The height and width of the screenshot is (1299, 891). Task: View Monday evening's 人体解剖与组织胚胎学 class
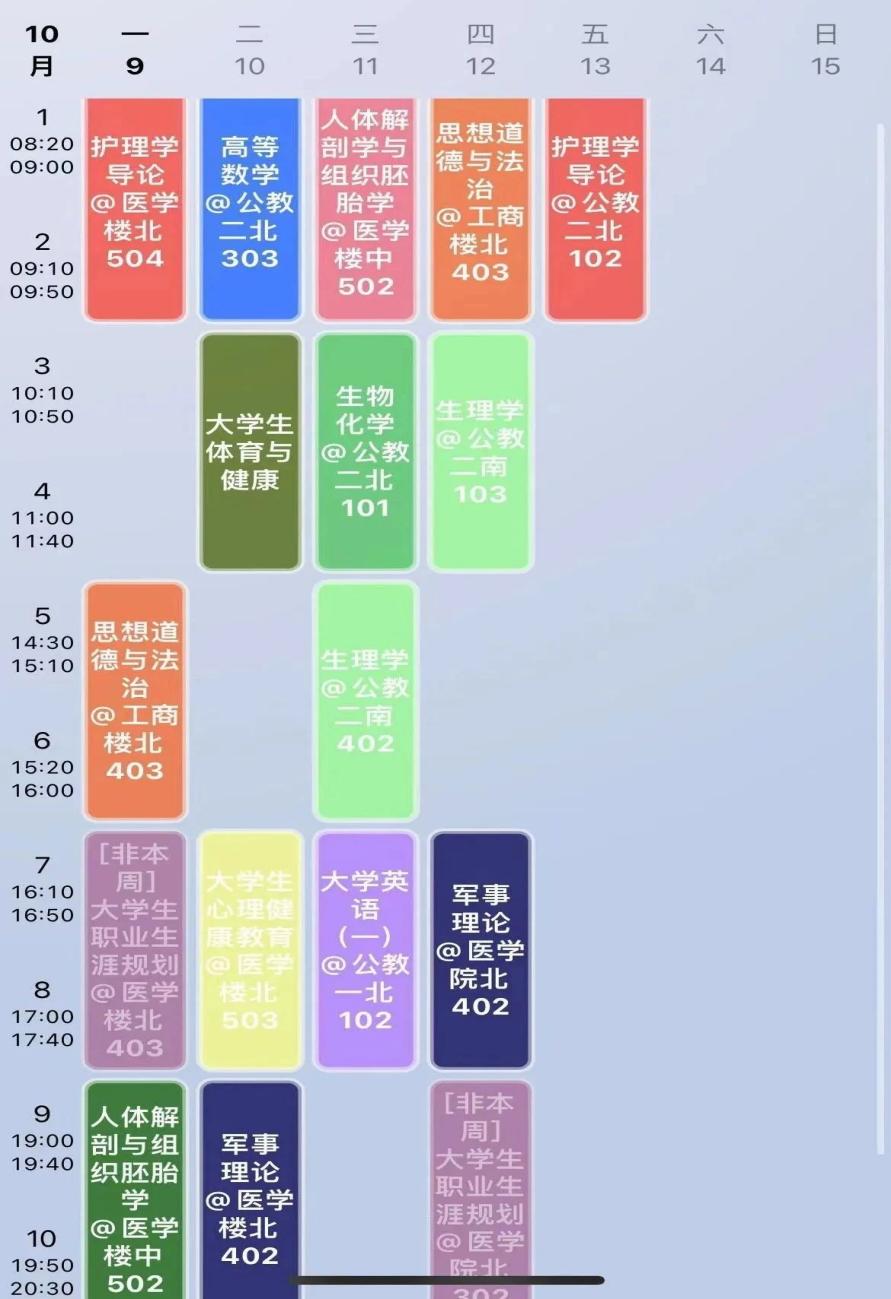click(135, 1188)
